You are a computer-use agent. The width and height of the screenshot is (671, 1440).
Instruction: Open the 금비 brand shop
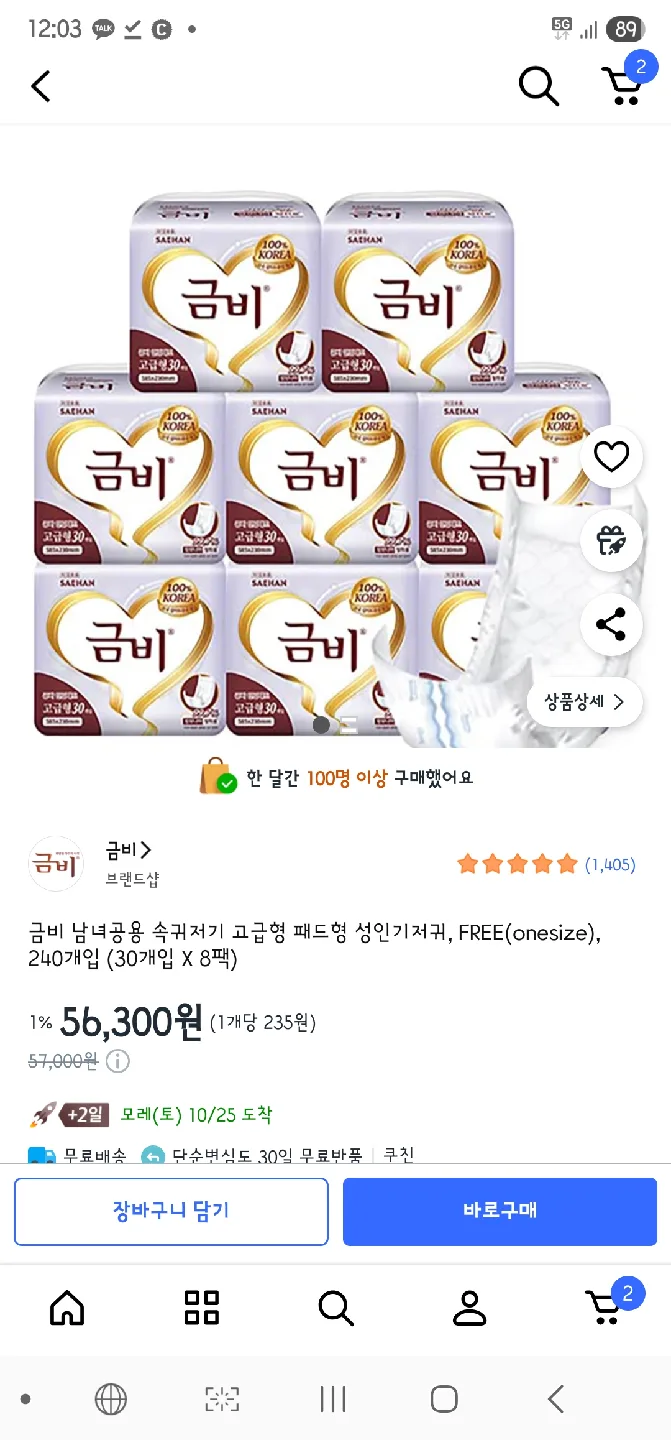click(x=129, y=851)
